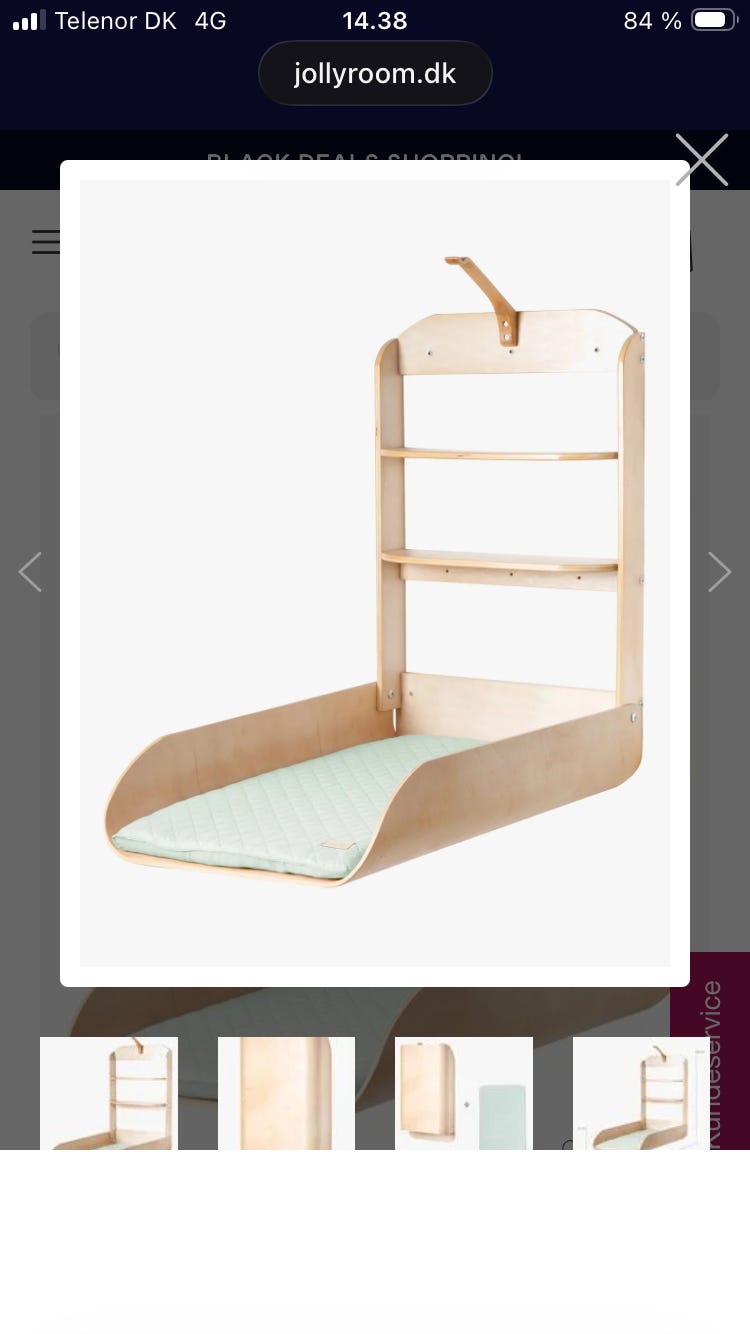
Task: Advance to the next product image
Action: tap(720, 572)
